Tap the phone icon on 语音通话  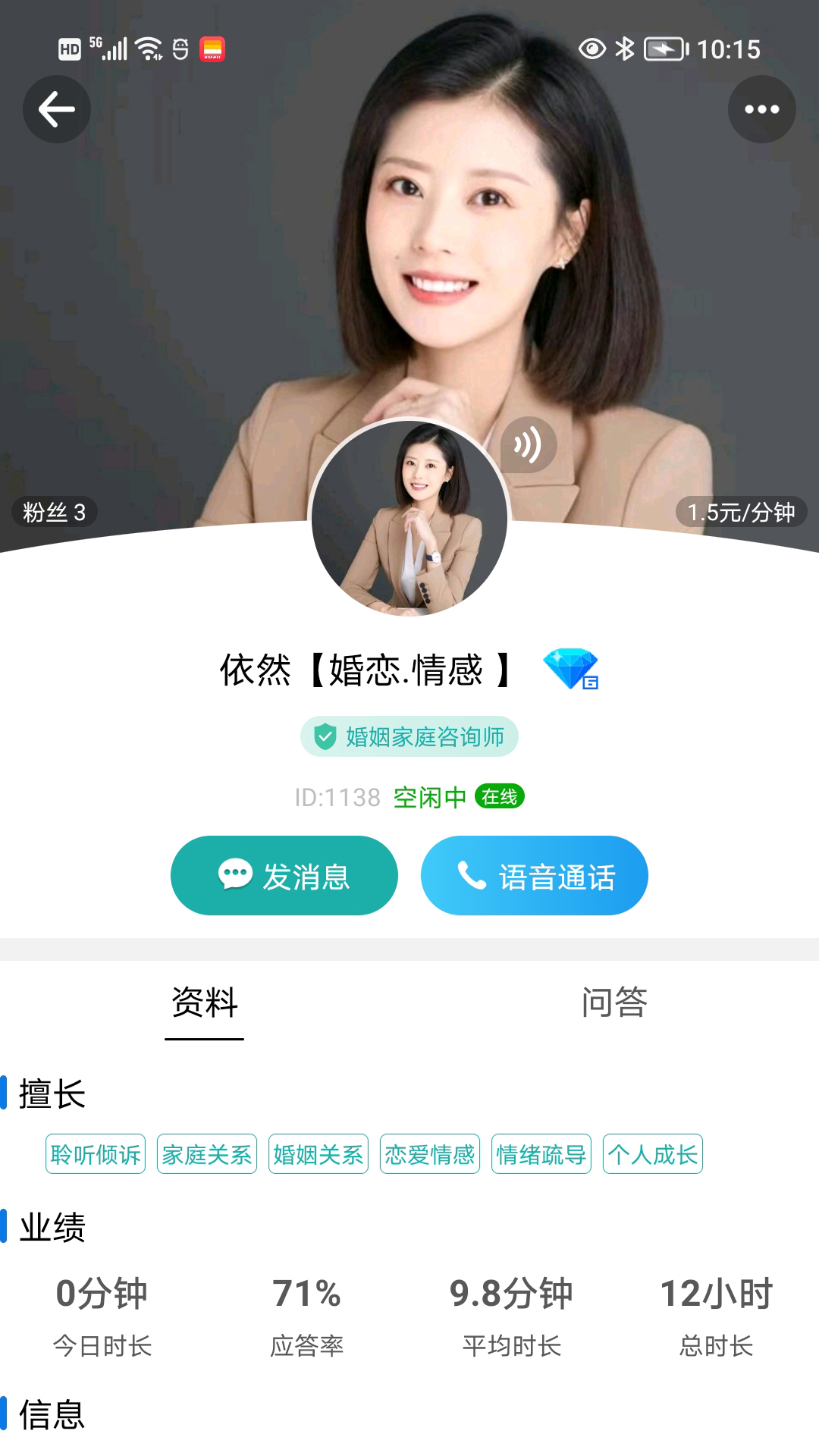pos(473,874)
